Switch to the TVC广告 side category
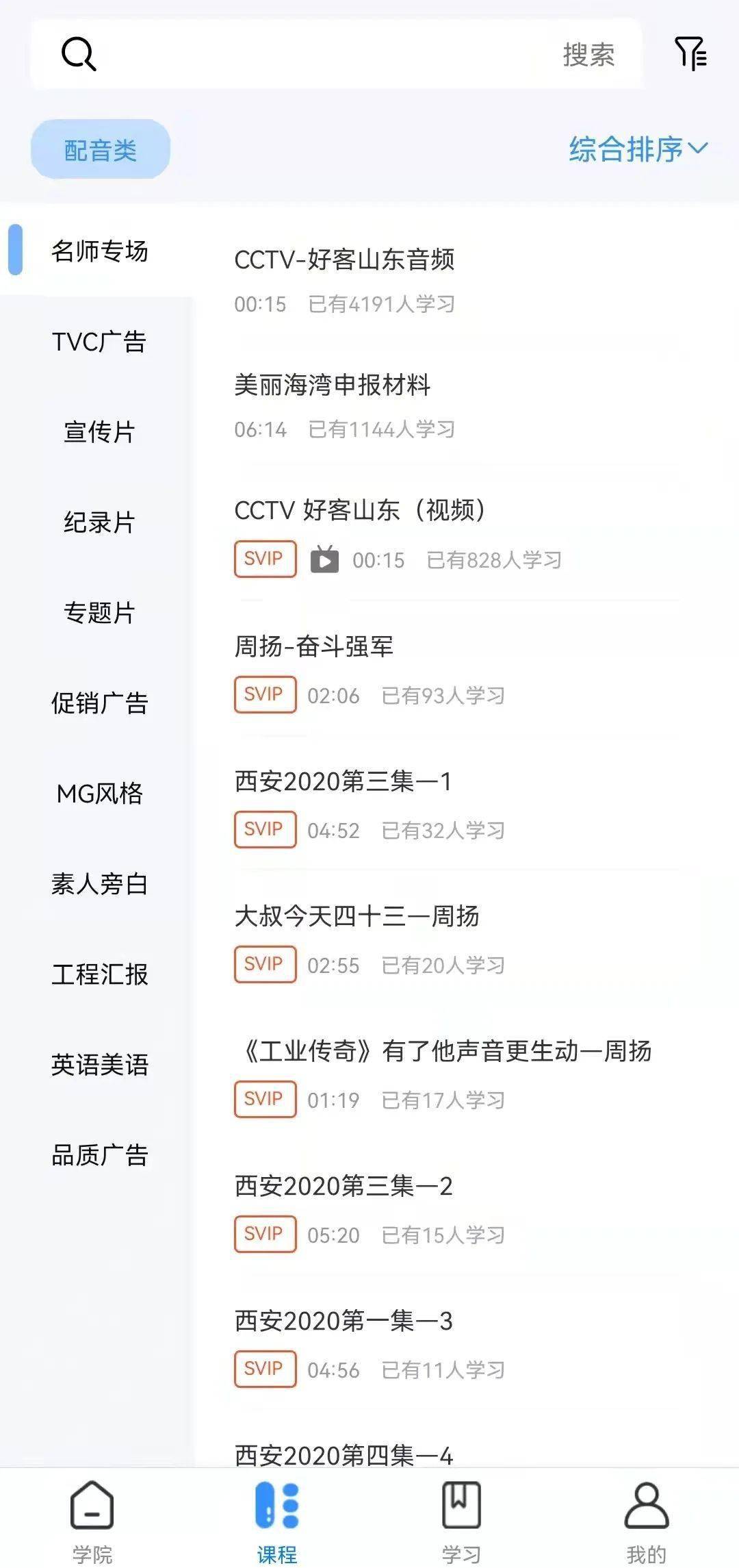This screenshot has width=739, height=1568. pos(99,342)
